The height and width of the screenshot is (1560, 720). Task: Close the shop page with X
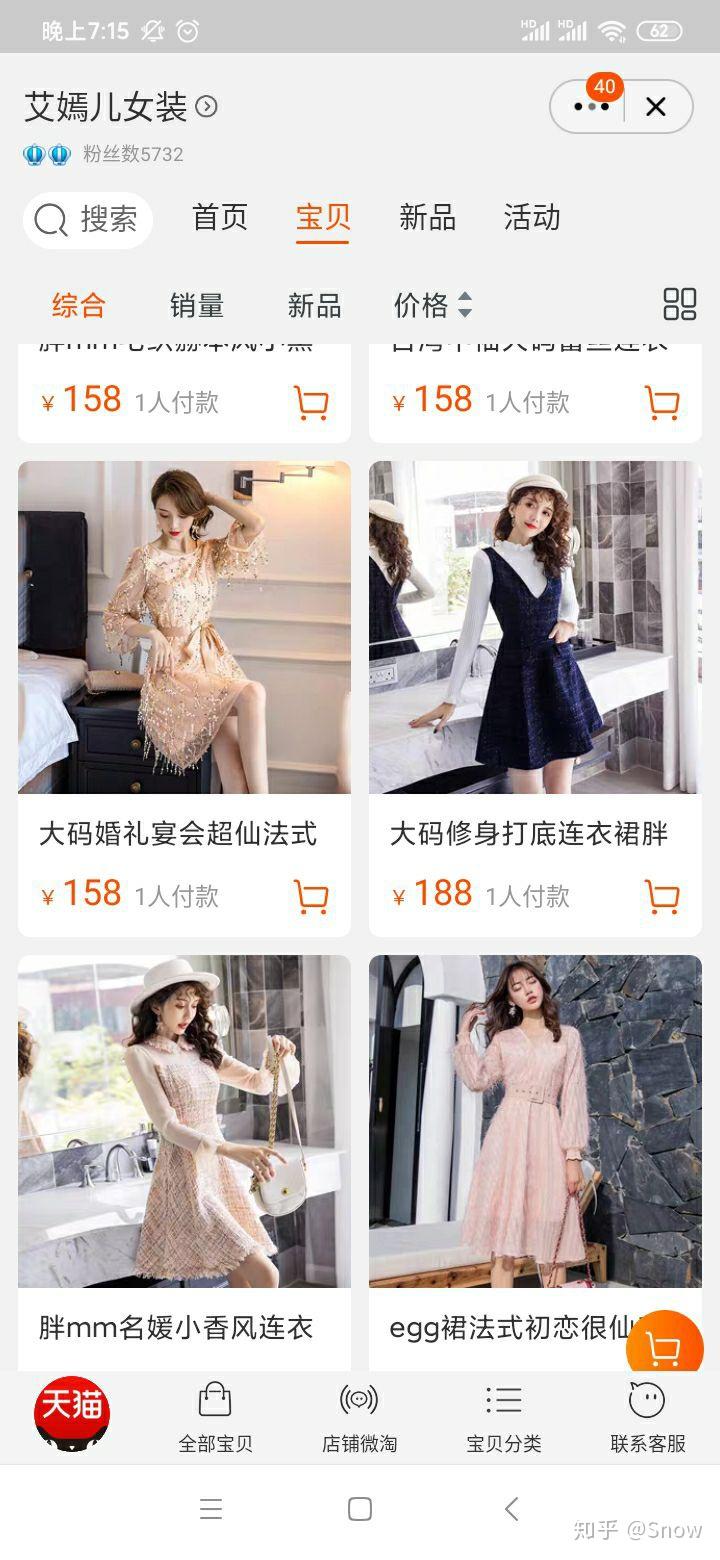pyautogui.click(x=656, y=106)
